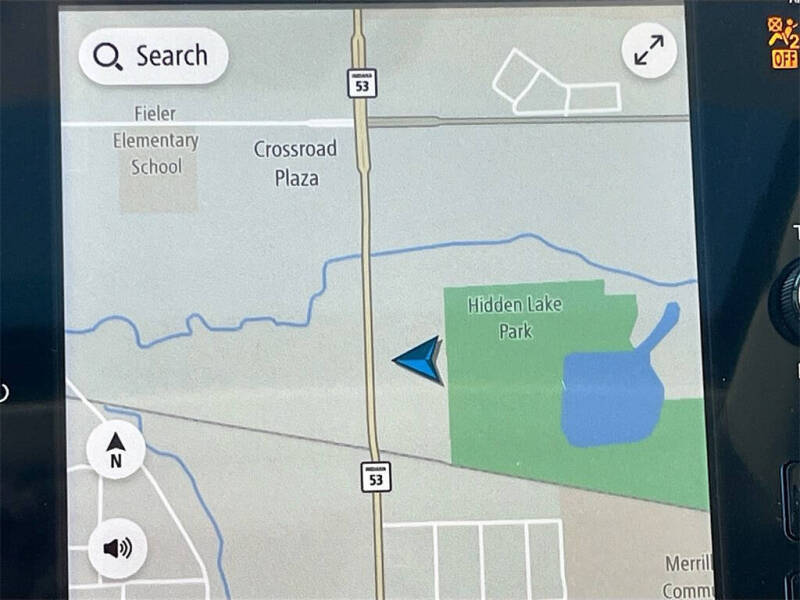This screenshot has width=800, height=600.
Task: Expand the map to full screen
Action: (x=649, y=51)
